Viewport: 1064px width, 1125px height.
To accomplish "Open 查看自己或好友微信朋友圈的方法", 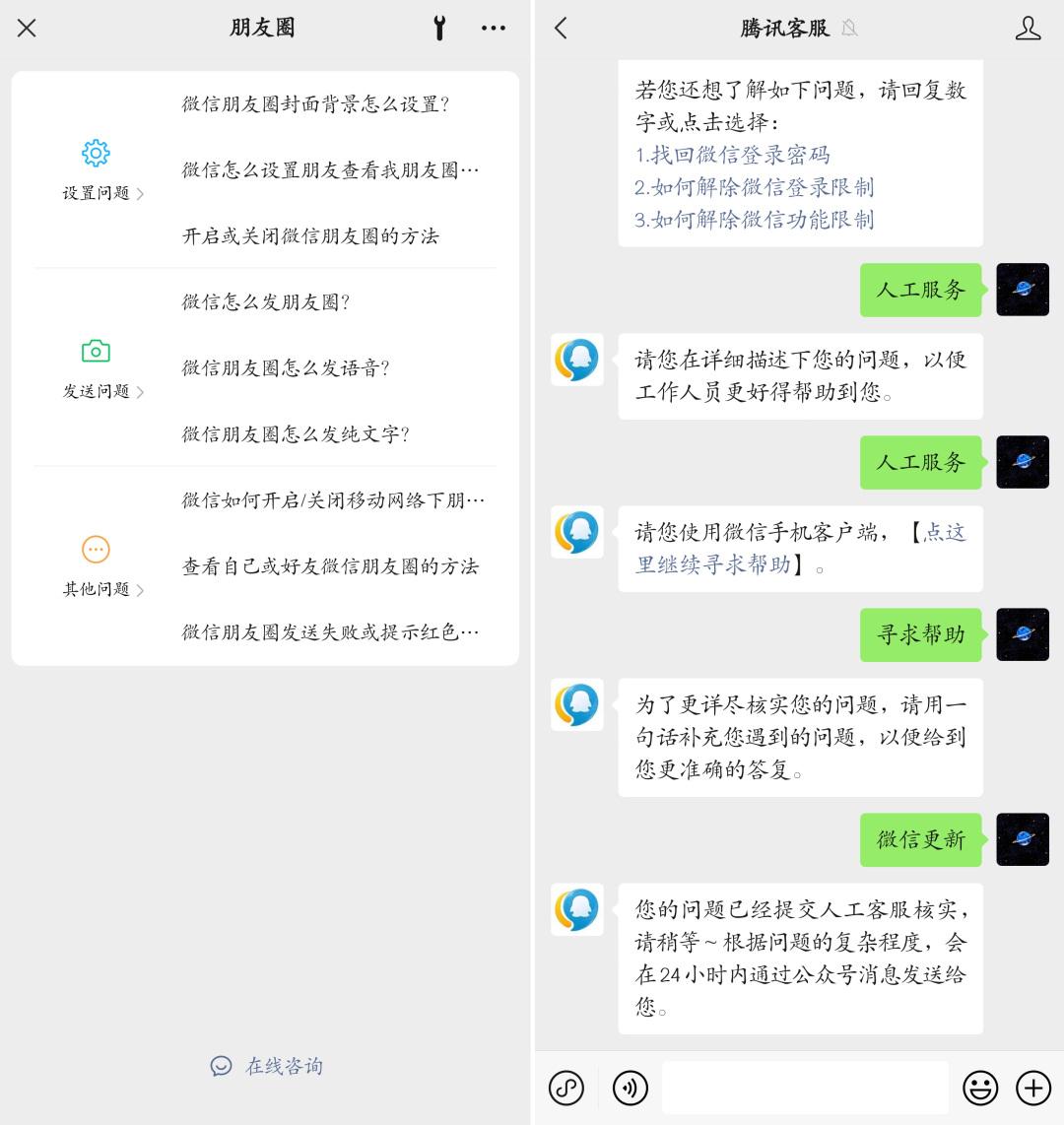I will click(x=330, y=565).
